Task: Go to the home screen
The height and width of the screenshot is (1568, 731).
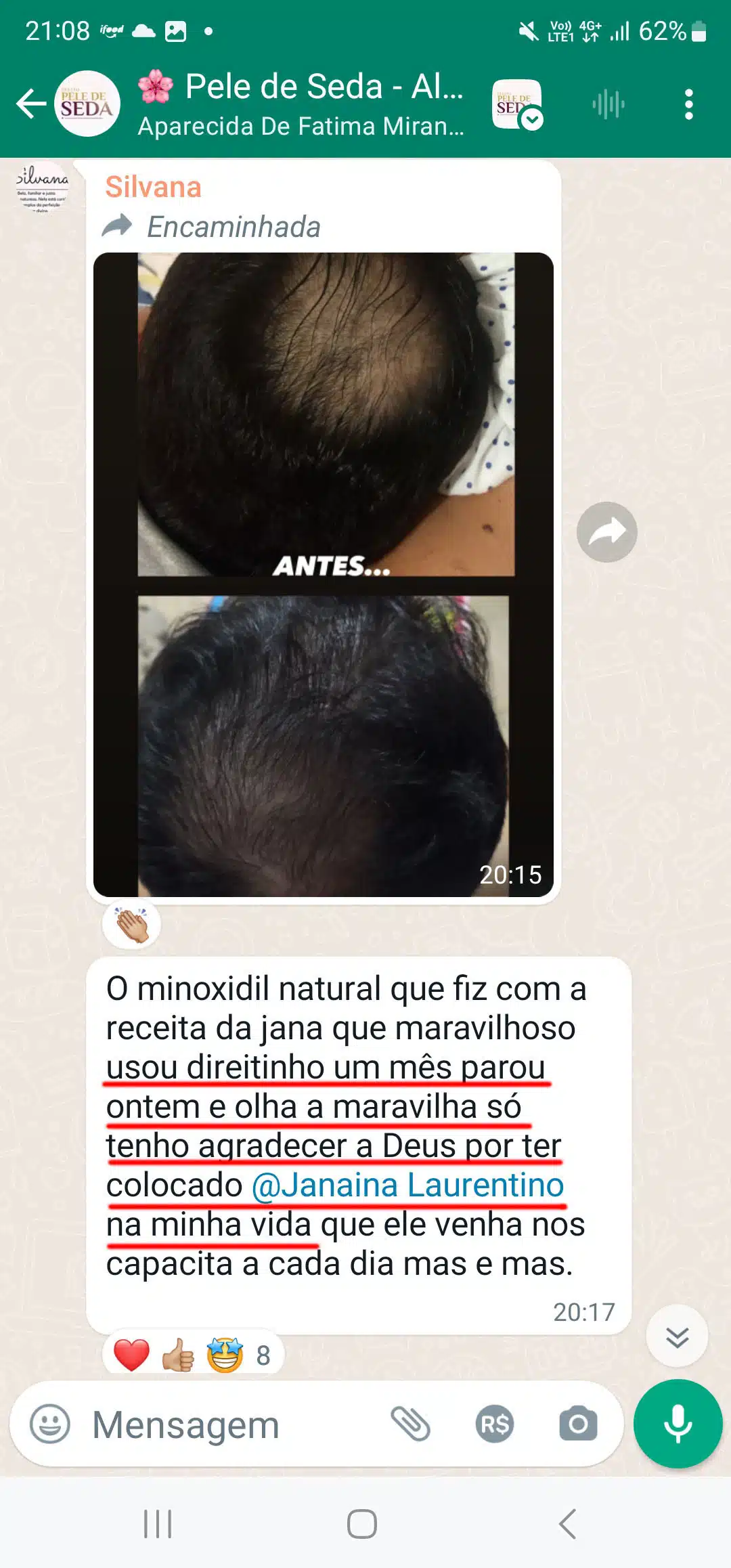Action: pyautogui.click(x=362, y=1523)
